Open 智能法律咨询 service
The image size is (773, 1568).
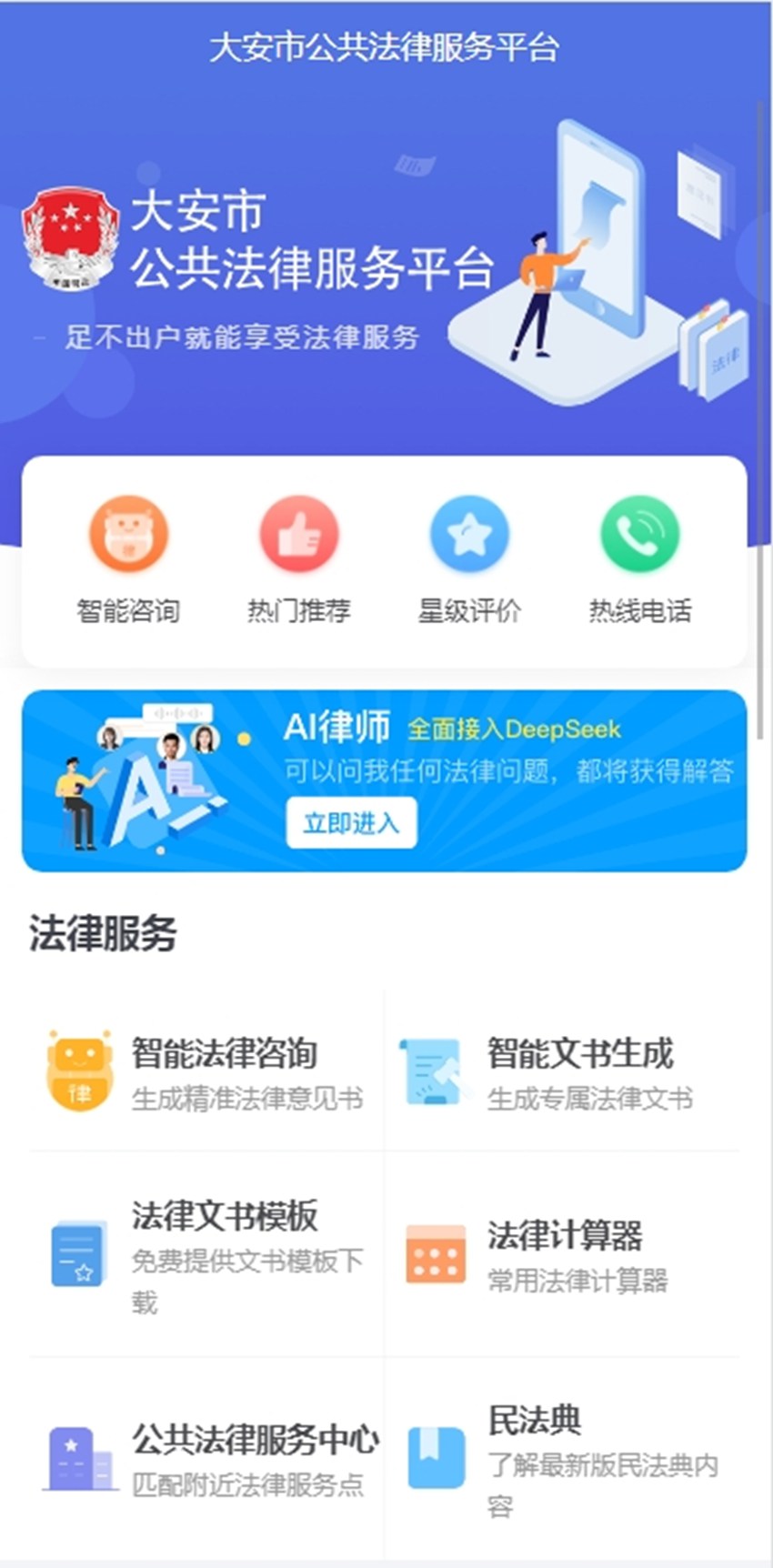point(206,1073)
